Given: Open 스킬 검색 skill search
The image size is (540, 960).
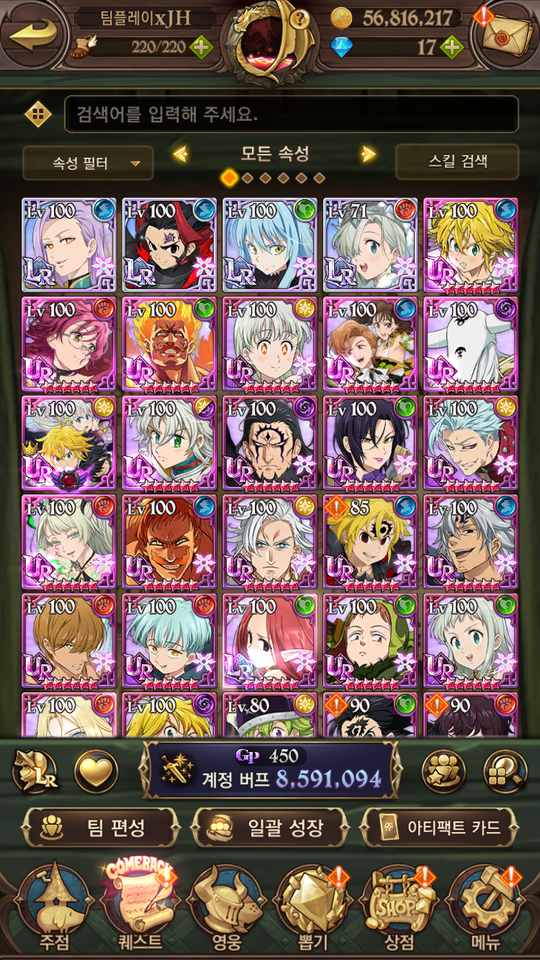Looking at the screenshot, I should pos(457,162).
